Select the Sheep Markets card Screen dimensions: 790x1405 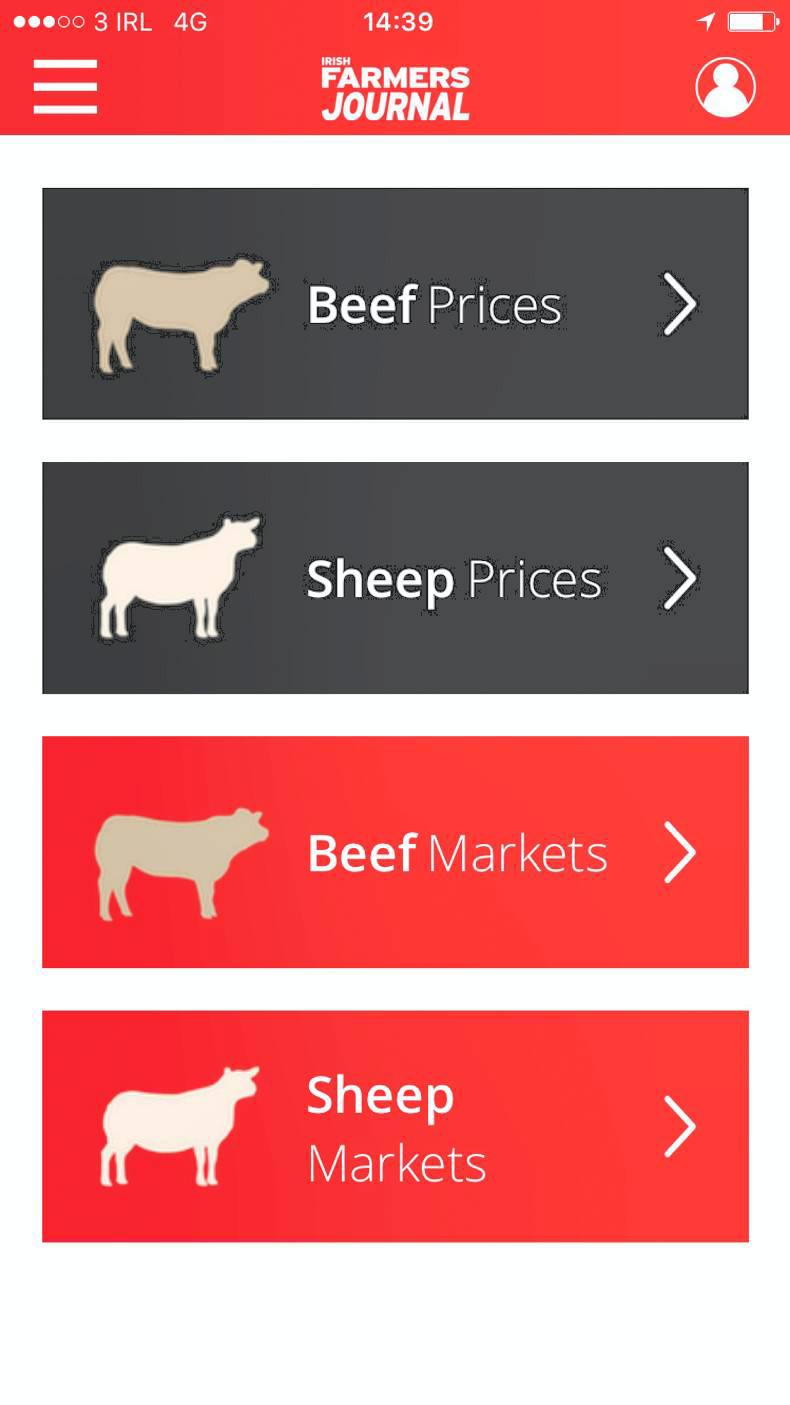[x=395, y=1126]
